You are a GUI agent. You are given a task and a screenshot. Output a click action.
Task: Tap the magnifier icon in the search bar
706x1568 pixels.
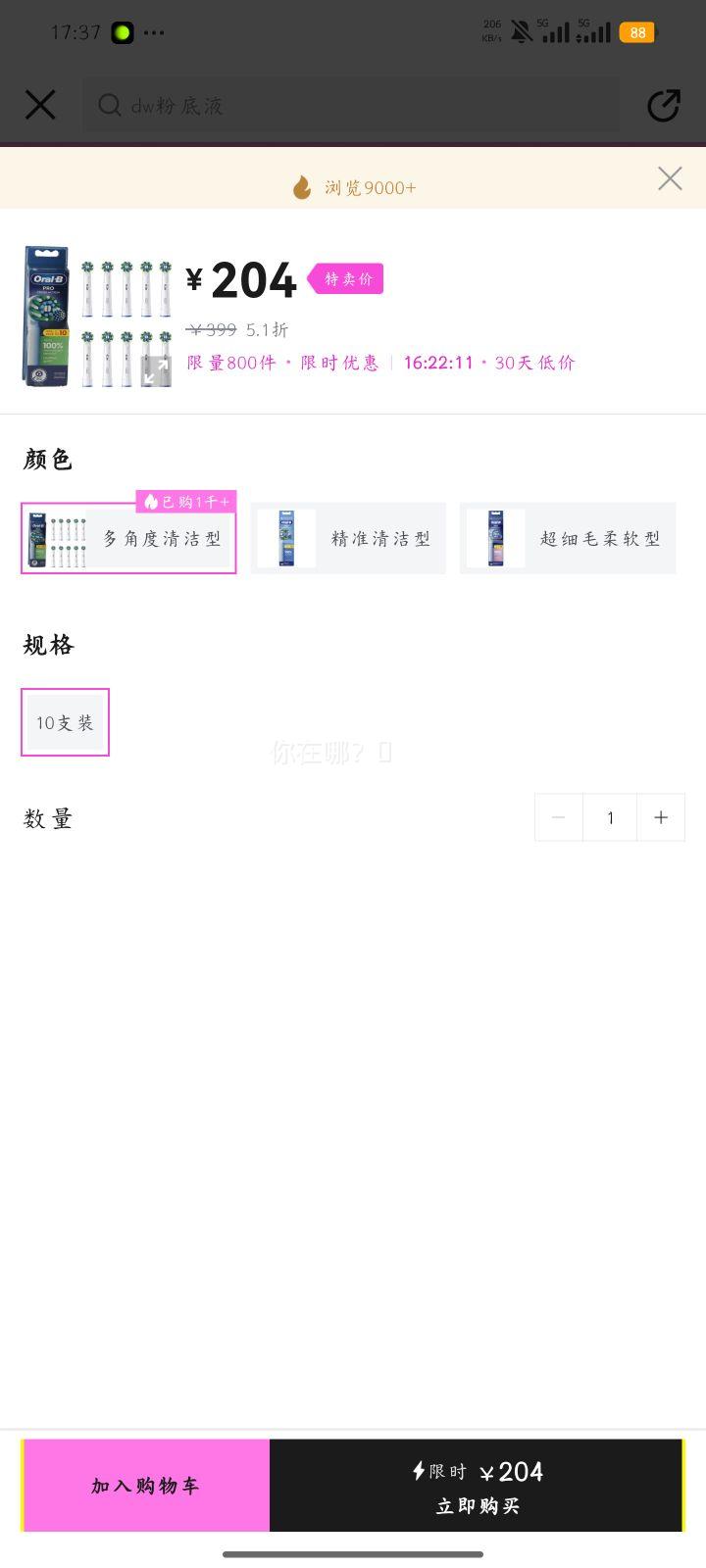pos(109,105)
